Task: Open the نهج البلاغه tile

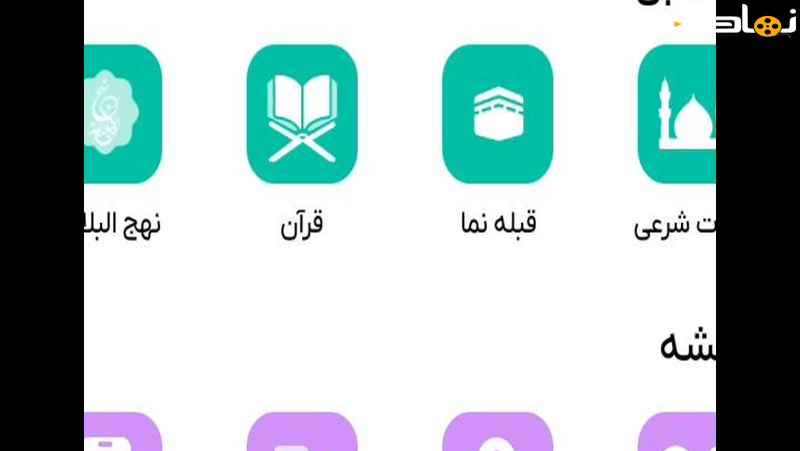Action: [122, 114]
